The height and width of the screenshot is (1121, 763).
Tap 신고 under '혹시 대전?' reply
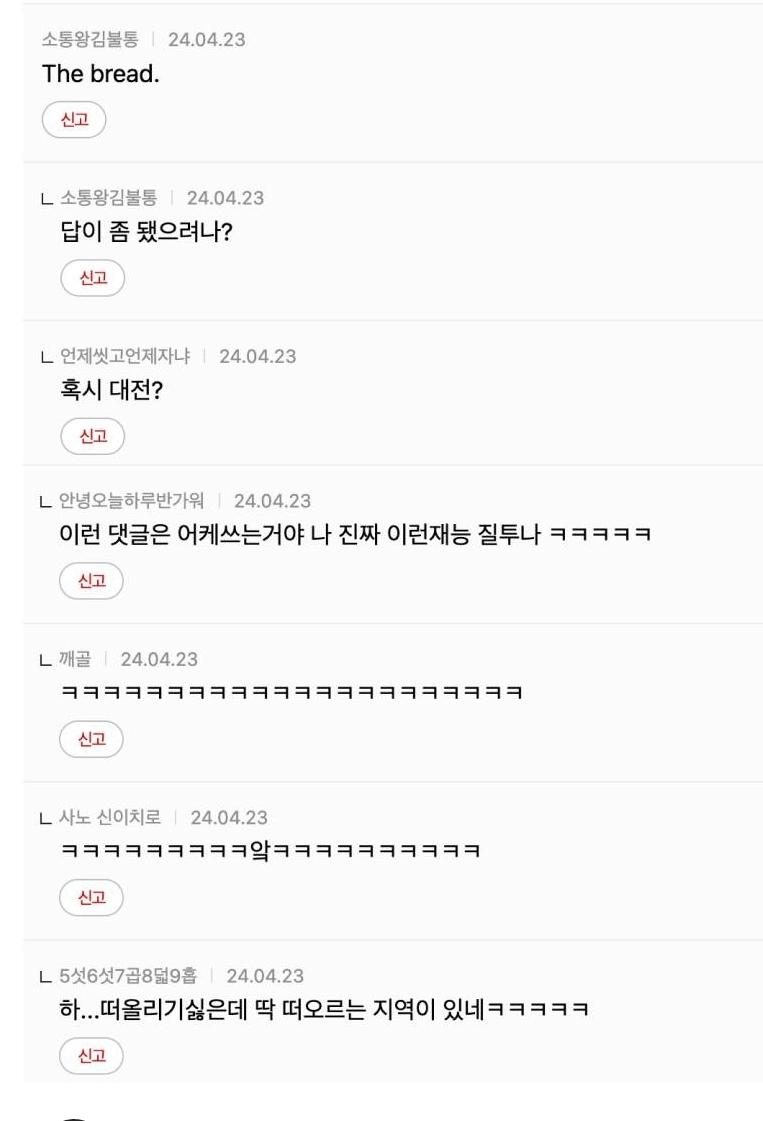click(92, 437)
